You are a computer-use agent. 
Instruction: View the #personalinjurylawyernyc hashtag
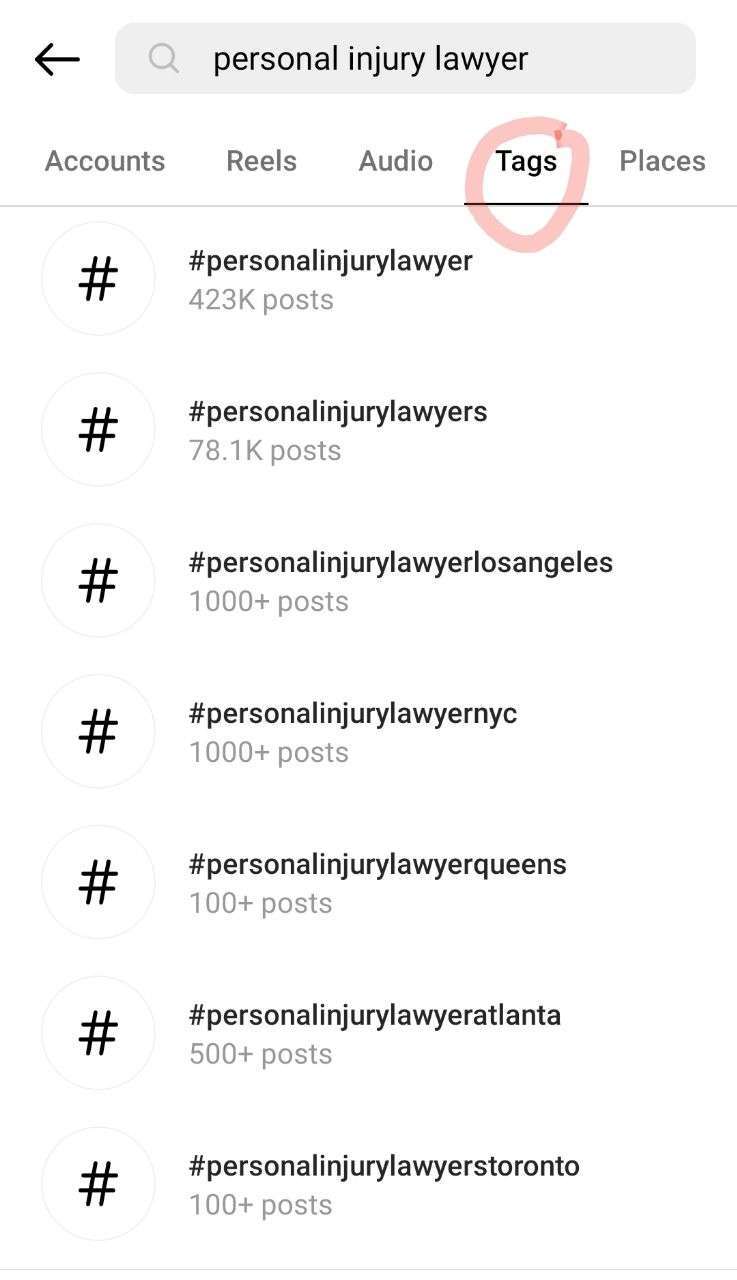(352, 732)
